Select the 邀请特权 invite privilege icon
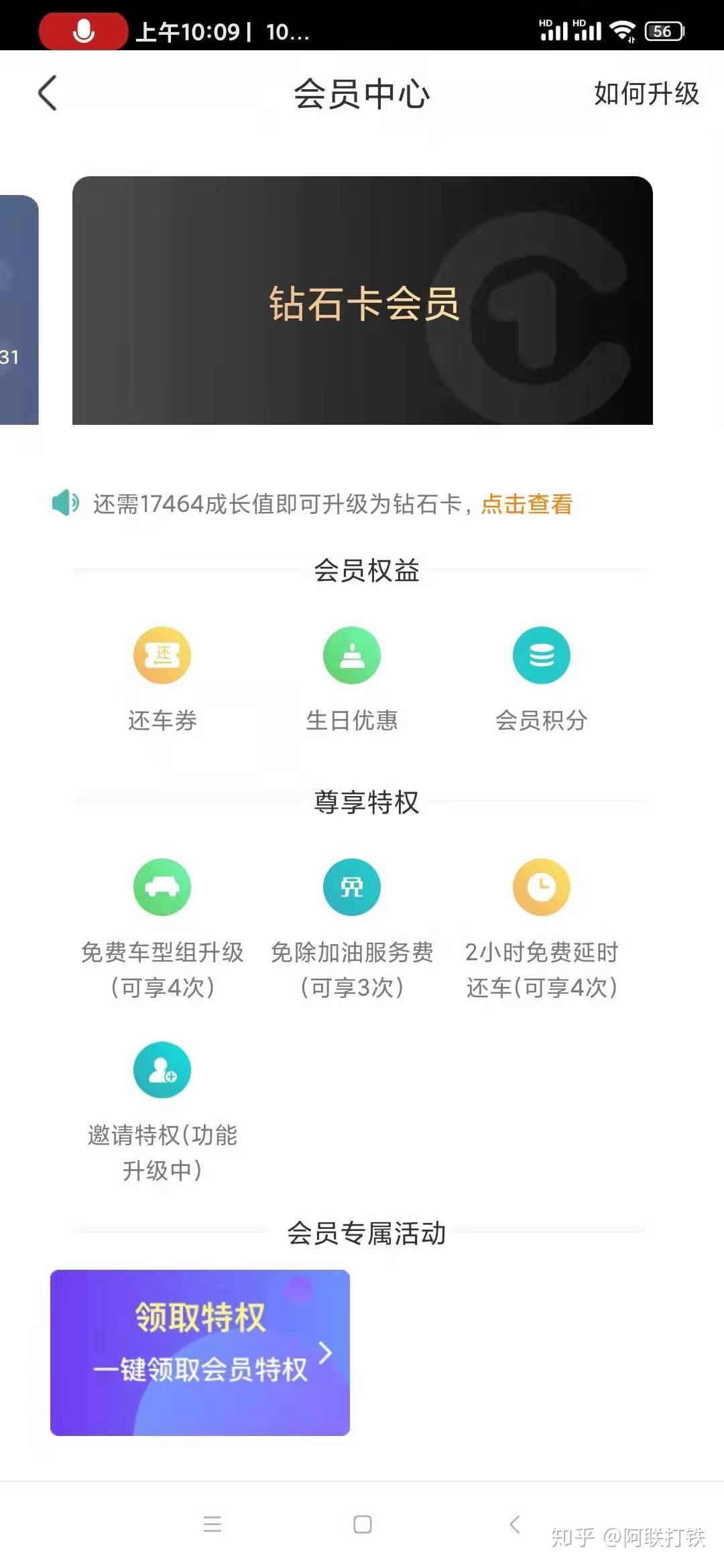 coord(162,1070)
